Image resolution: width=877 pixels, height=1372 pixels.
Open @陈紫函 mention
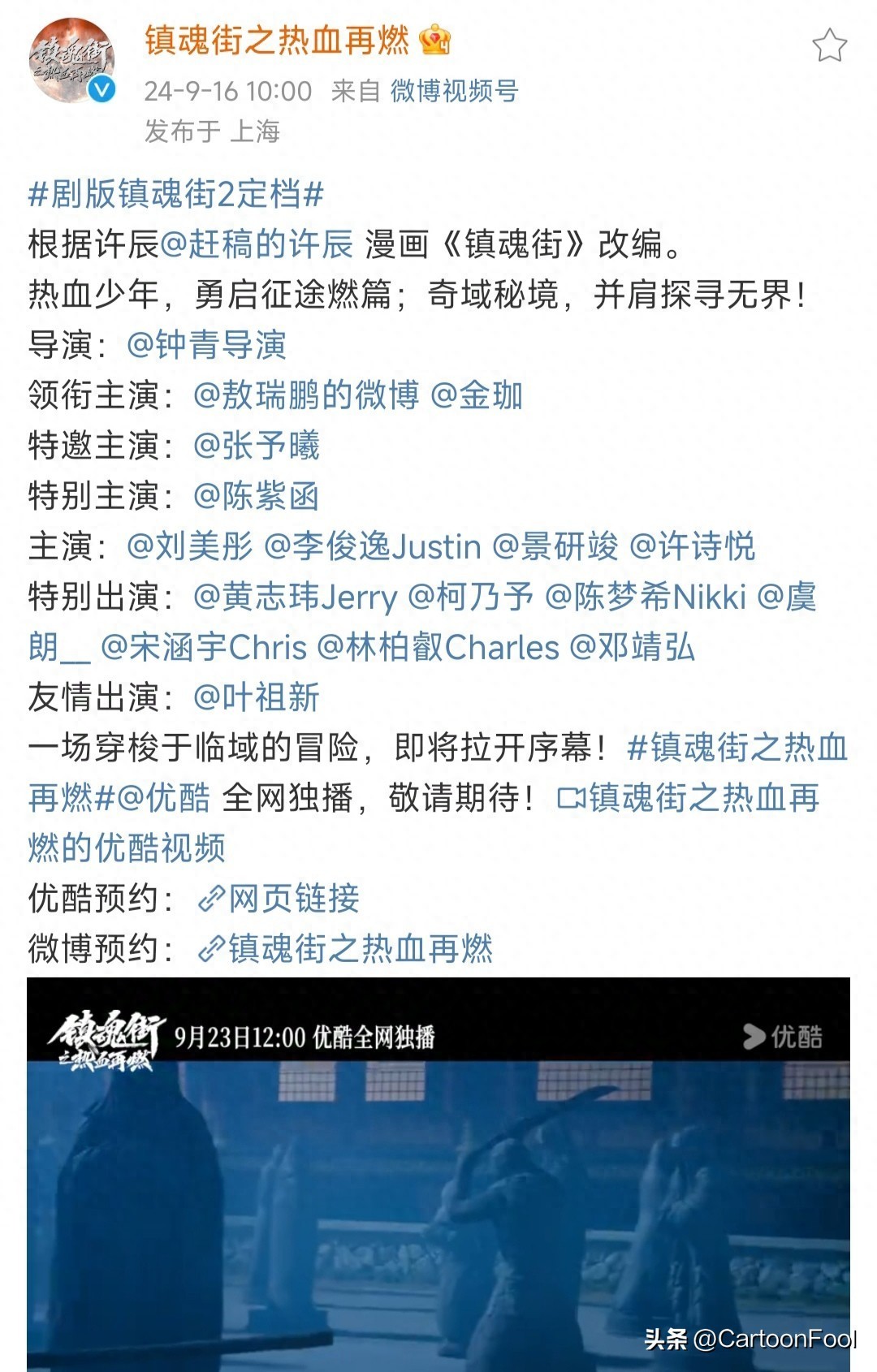[257, 496]
